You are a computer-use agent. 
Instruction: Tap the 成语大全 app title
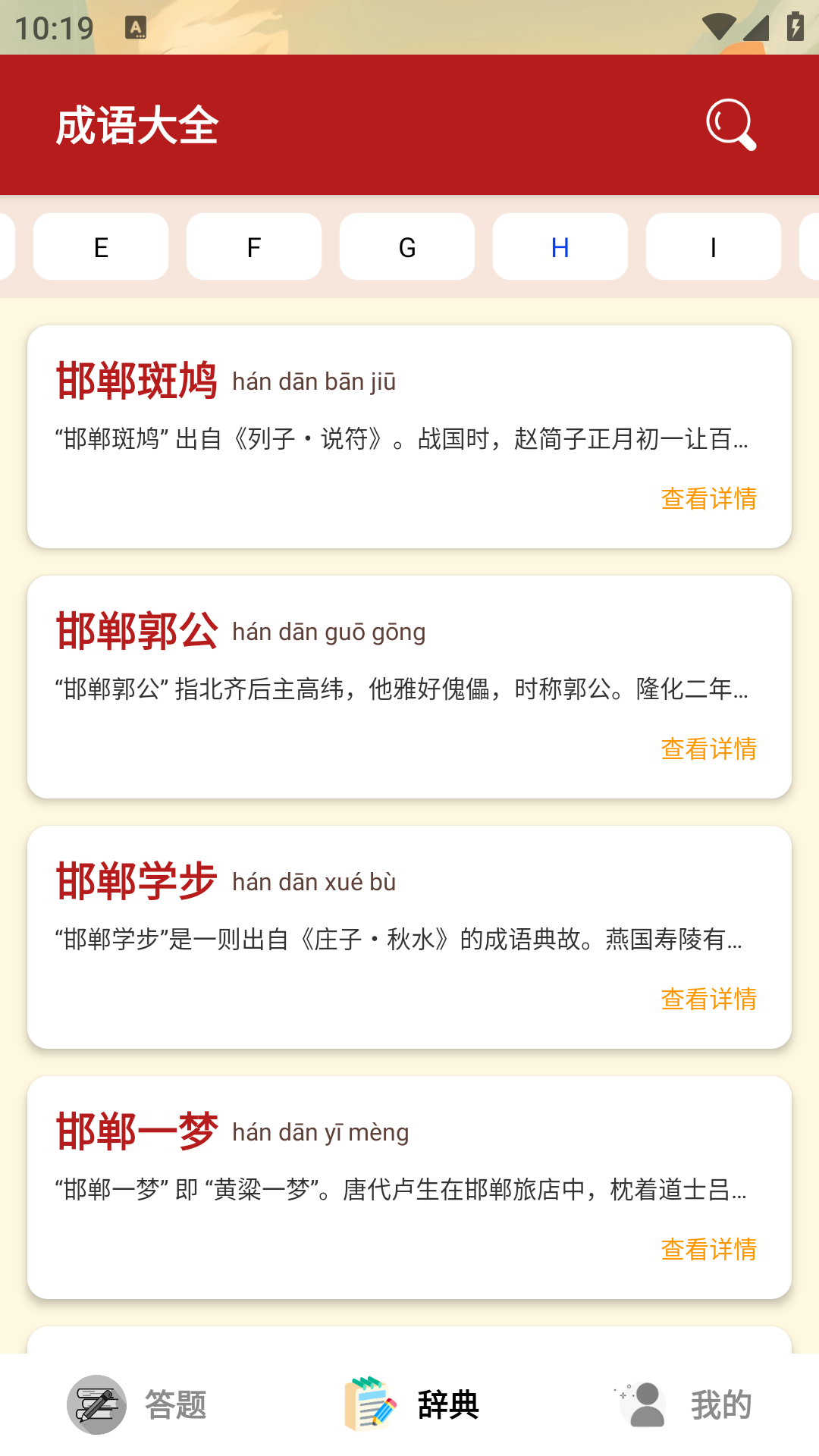(136, 124)
